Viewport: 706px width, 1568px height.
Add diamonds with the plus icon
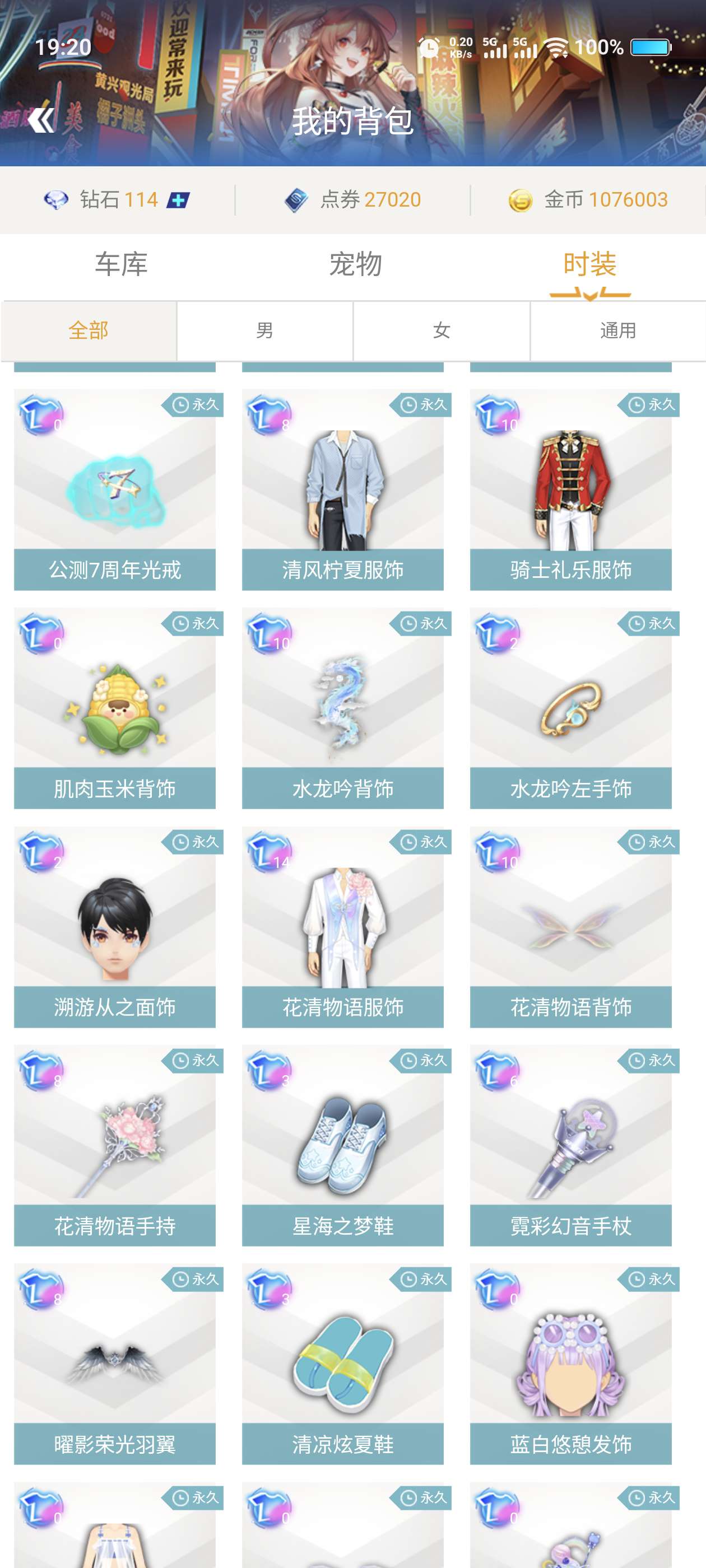[x=178, y=200]
